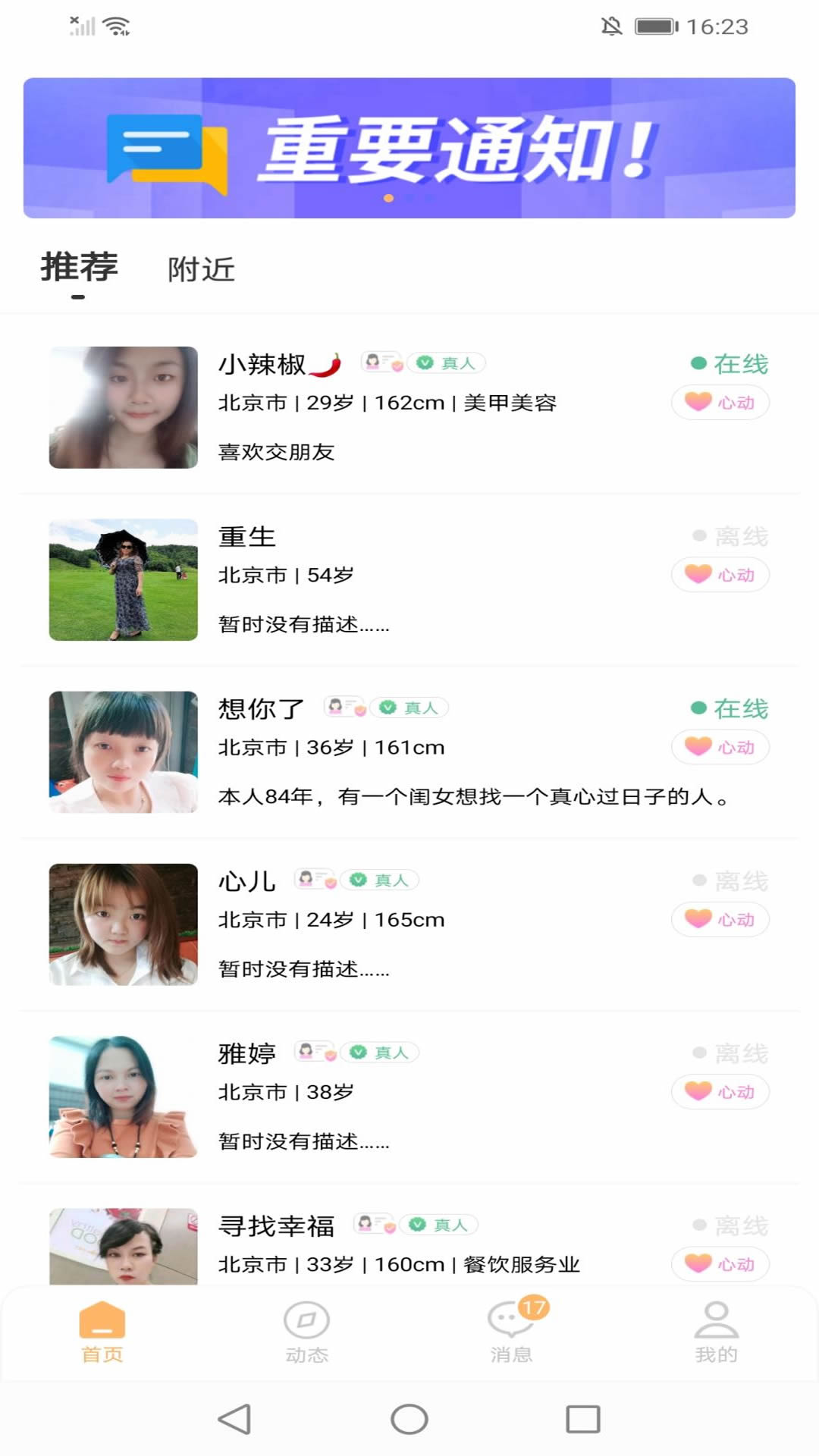Click the 首页 home icon
819x1456 pixels.
[x=102, y=1322]
